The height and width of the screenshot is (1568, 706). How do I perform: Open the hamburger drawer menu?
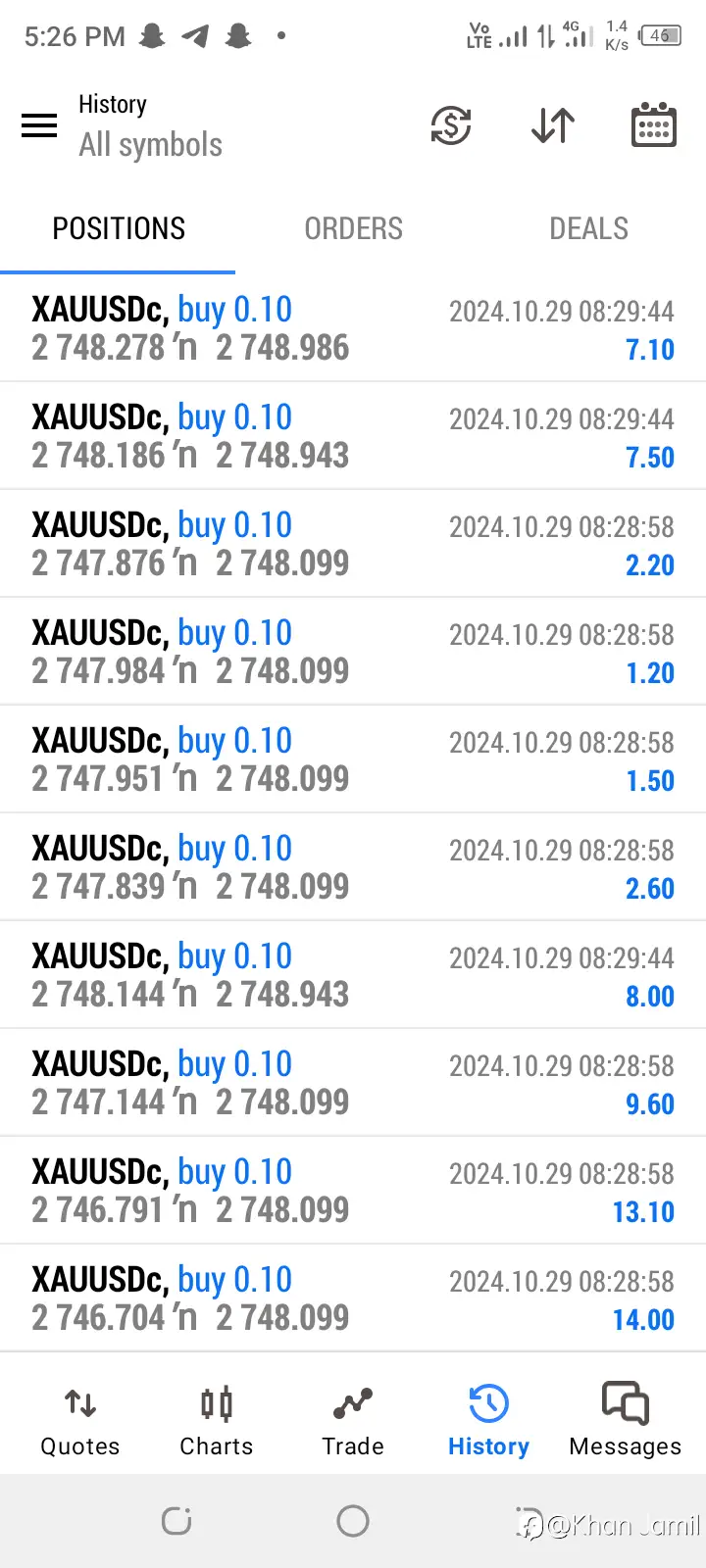(x=39, y=125)
